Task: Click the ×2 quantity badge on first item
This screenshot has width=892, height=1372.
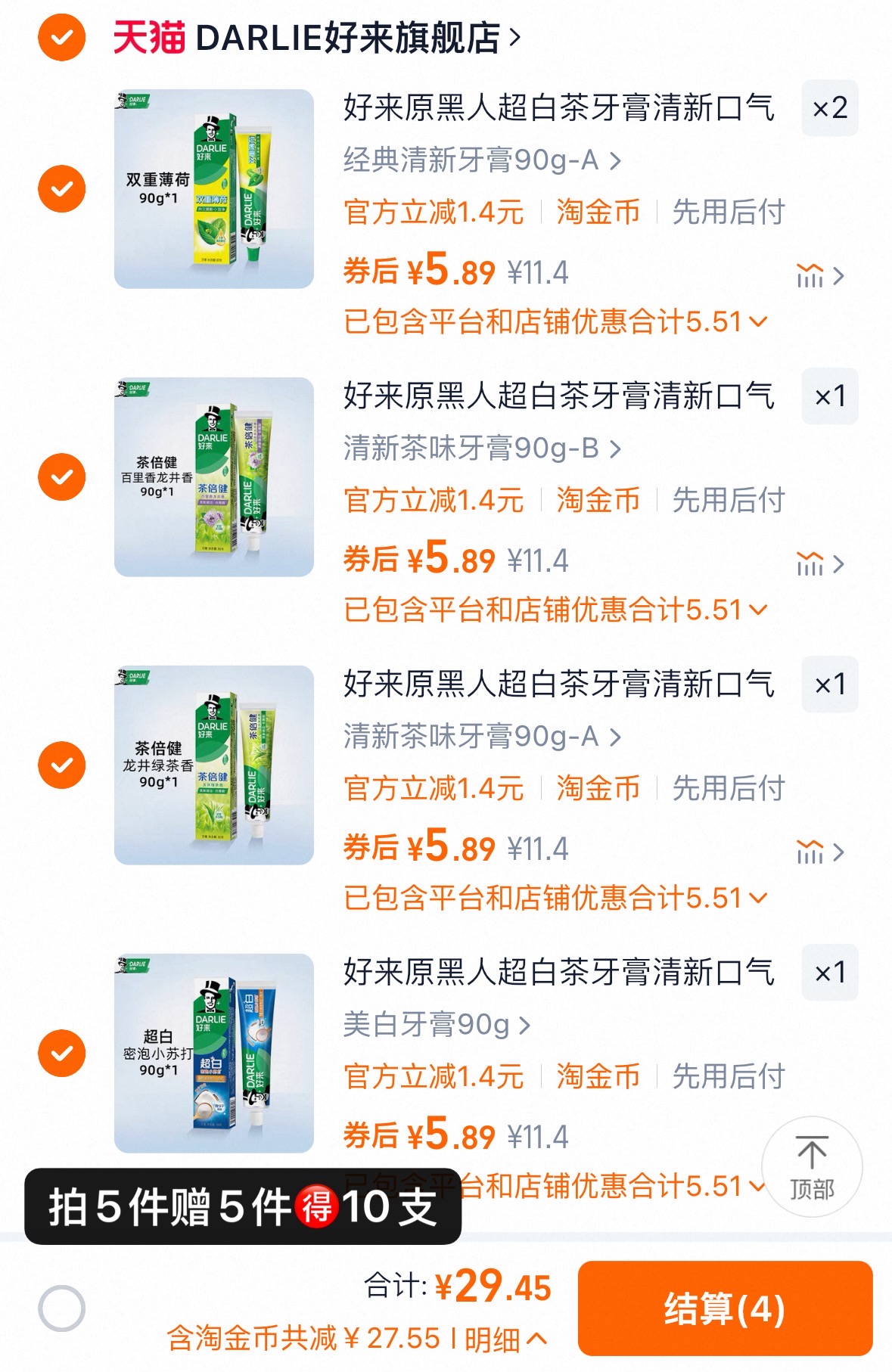Action: tap(829, 110)
